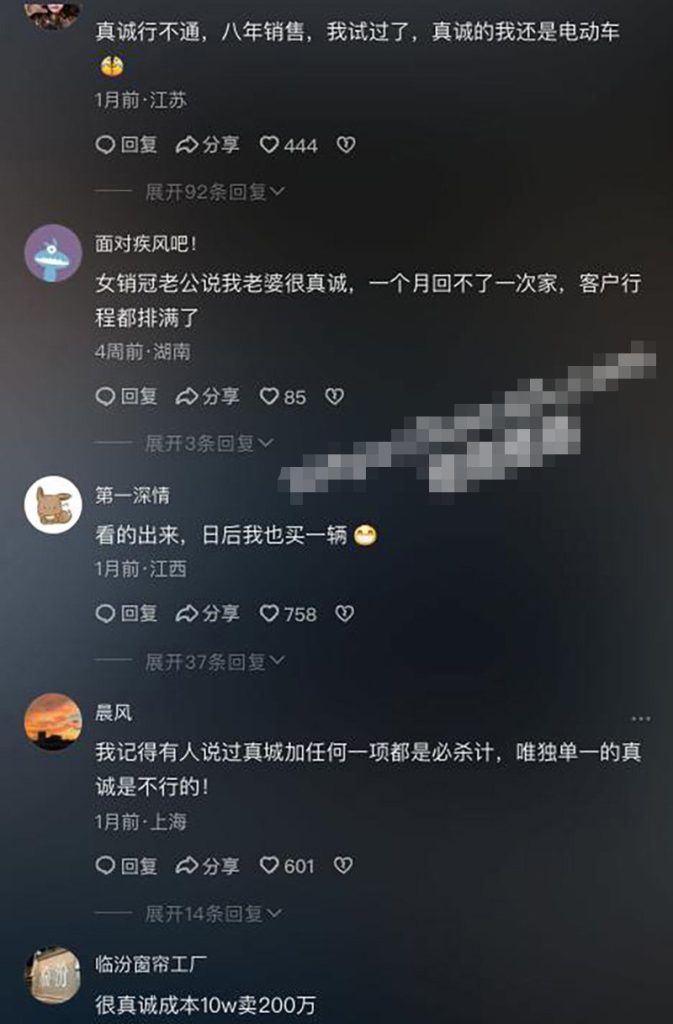Image resolution: width=673 pixels, height=1024 pixels.
Task: Expand the 37 replies
Action: click(x=215, y=661)
